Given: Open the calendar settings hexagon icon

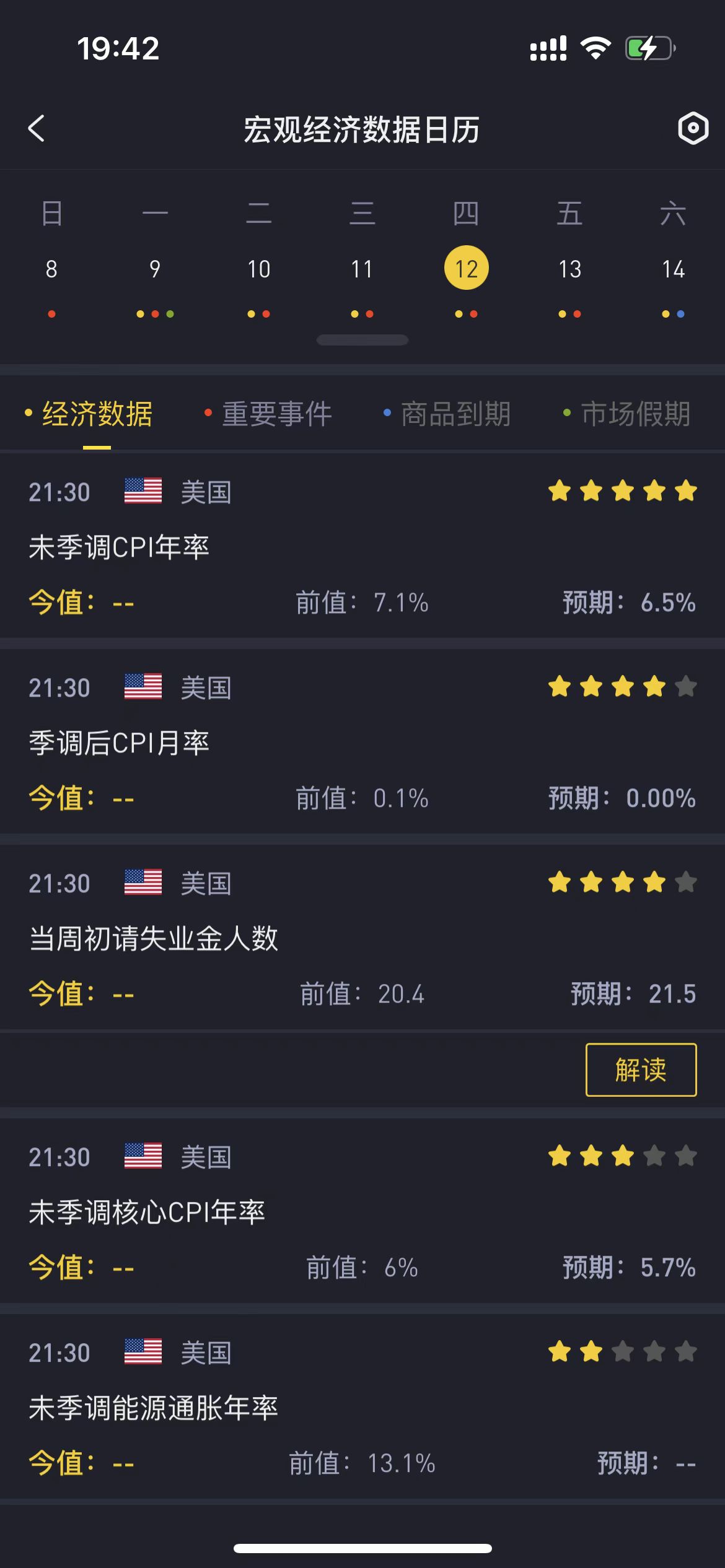Looking at the screenshot, I should click(x=692, y=129).
